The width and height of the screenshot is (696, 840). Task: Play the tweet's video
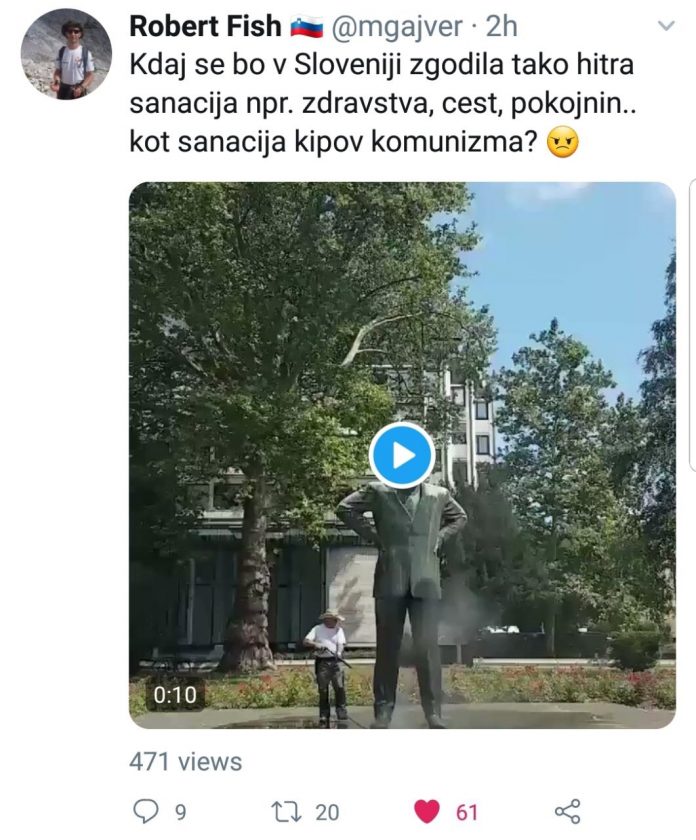click(x=401, y=456)
